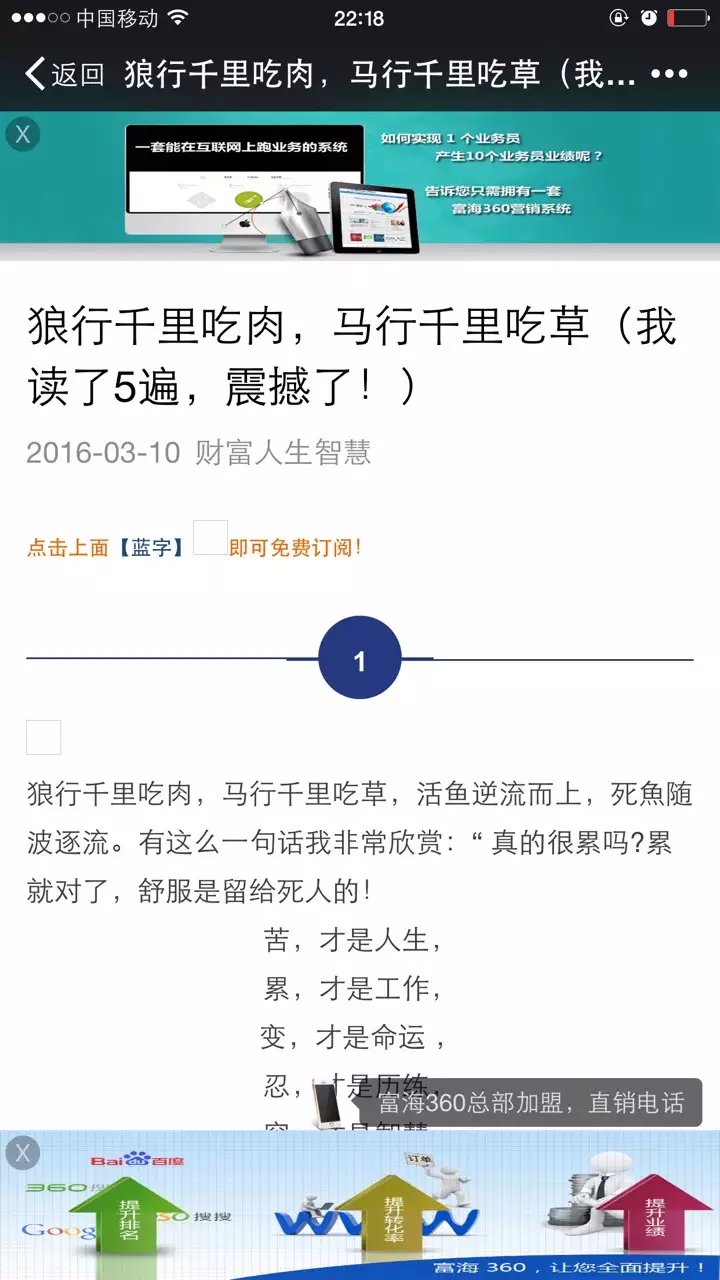The height and width of the screenshot is (1280, 720).
Task: Go back with the 返回 button
Action: (65, 74)
